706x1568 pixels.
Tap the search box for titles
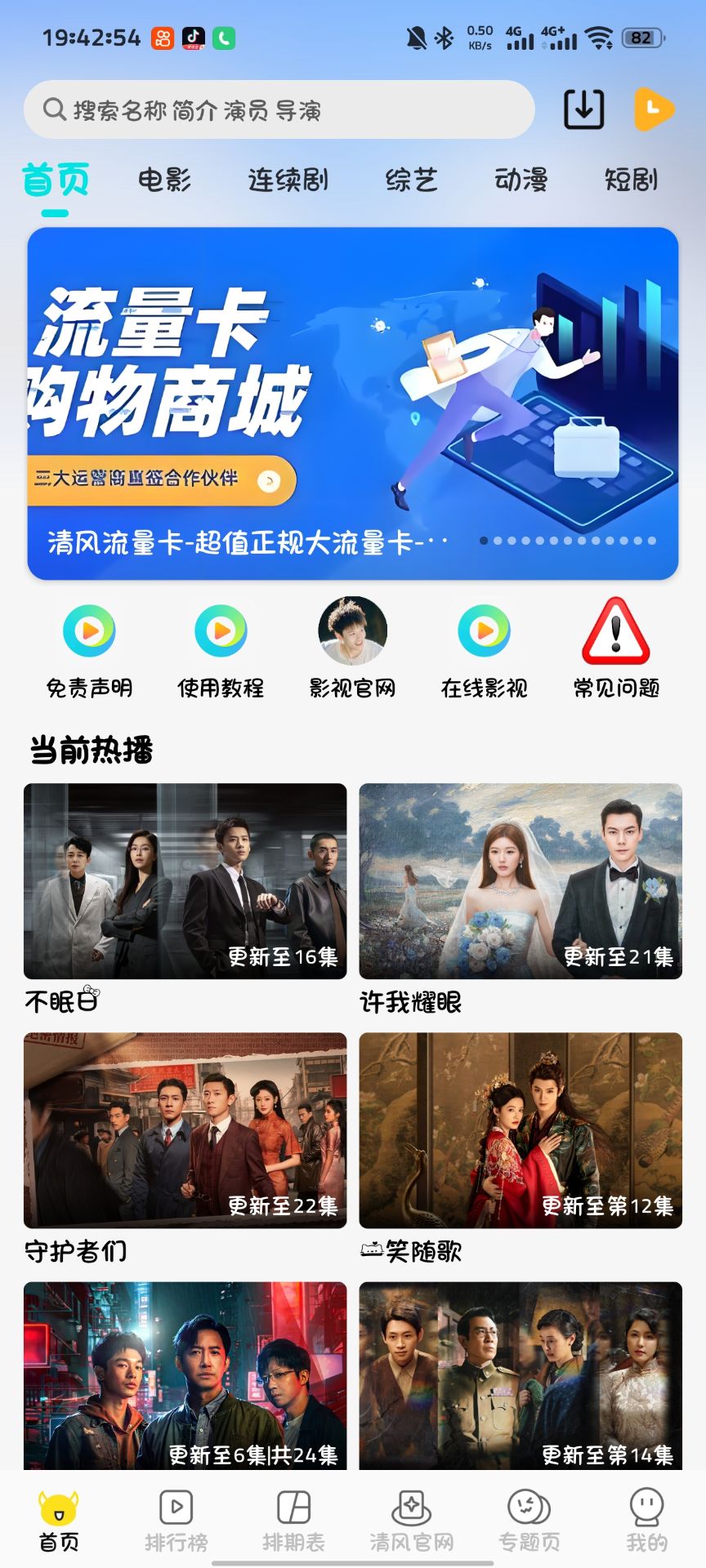pyautogui.click(x=278, y=109)
